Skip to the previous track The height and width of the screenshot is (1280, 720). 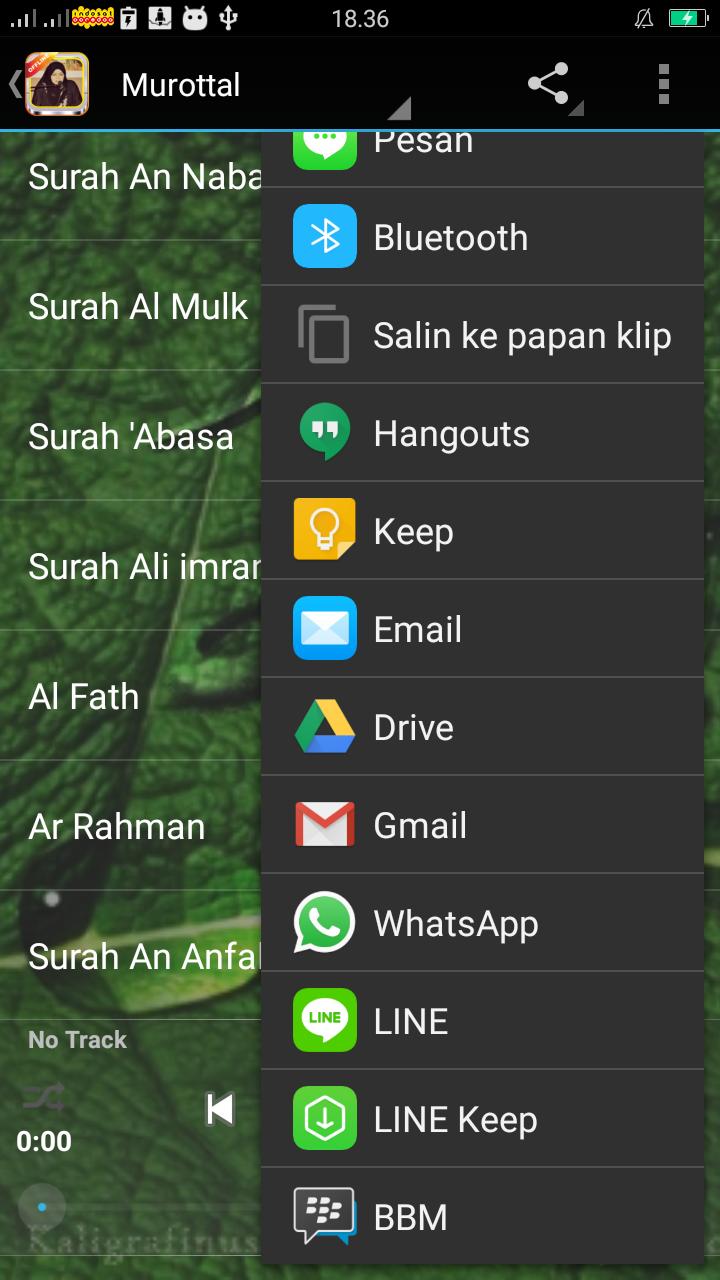[x=220, y=1108]
